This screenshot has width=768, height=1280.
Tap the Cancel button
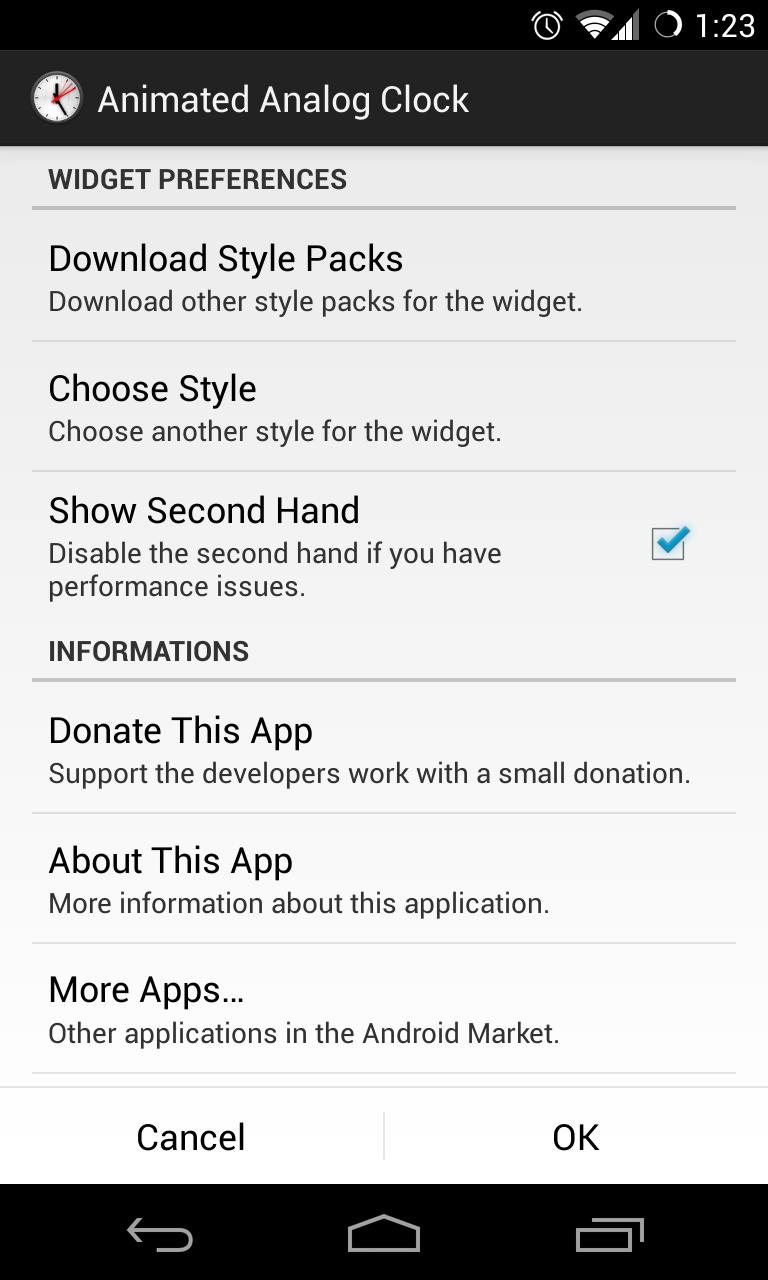point(191,1137)
